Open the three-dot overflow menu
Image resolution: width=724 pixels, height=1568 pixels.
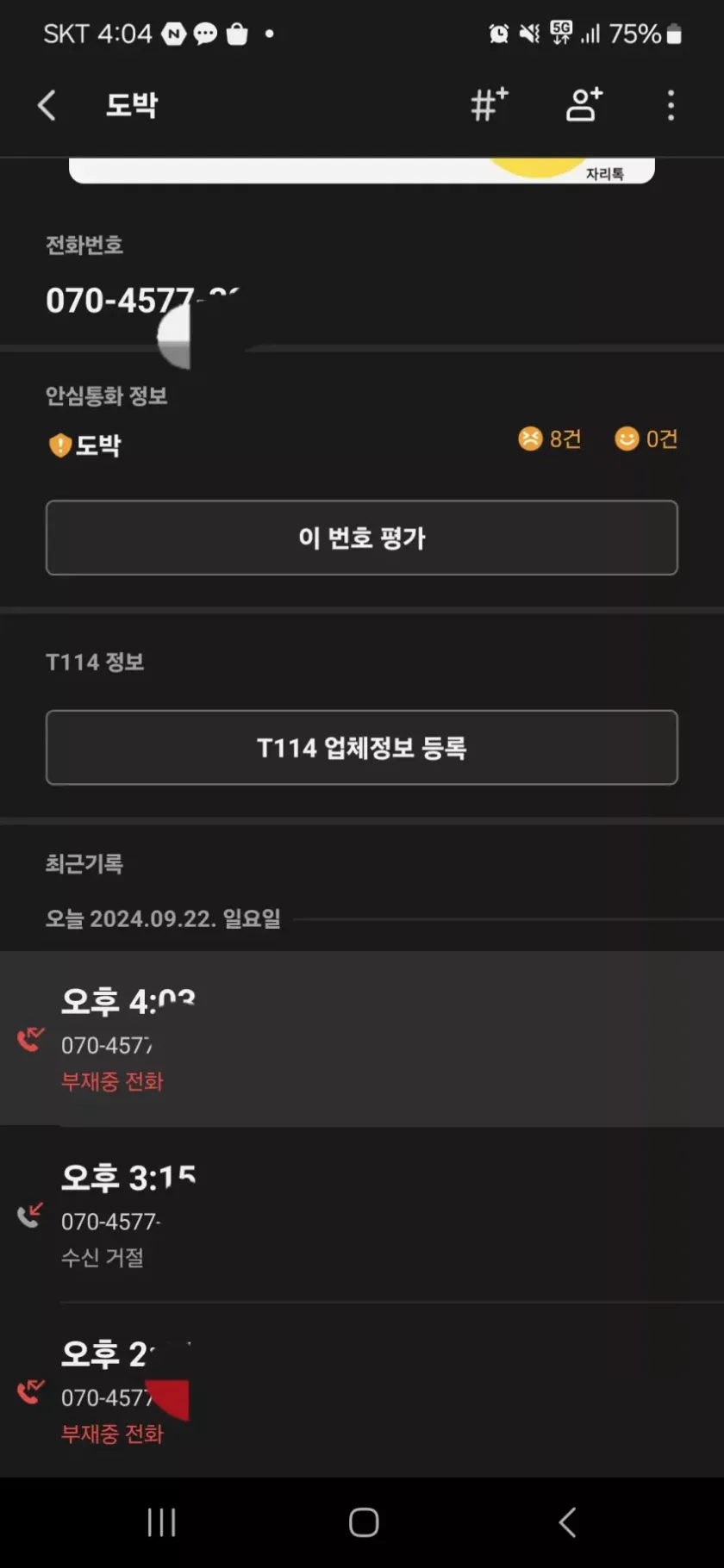click(x=671, y=105)
